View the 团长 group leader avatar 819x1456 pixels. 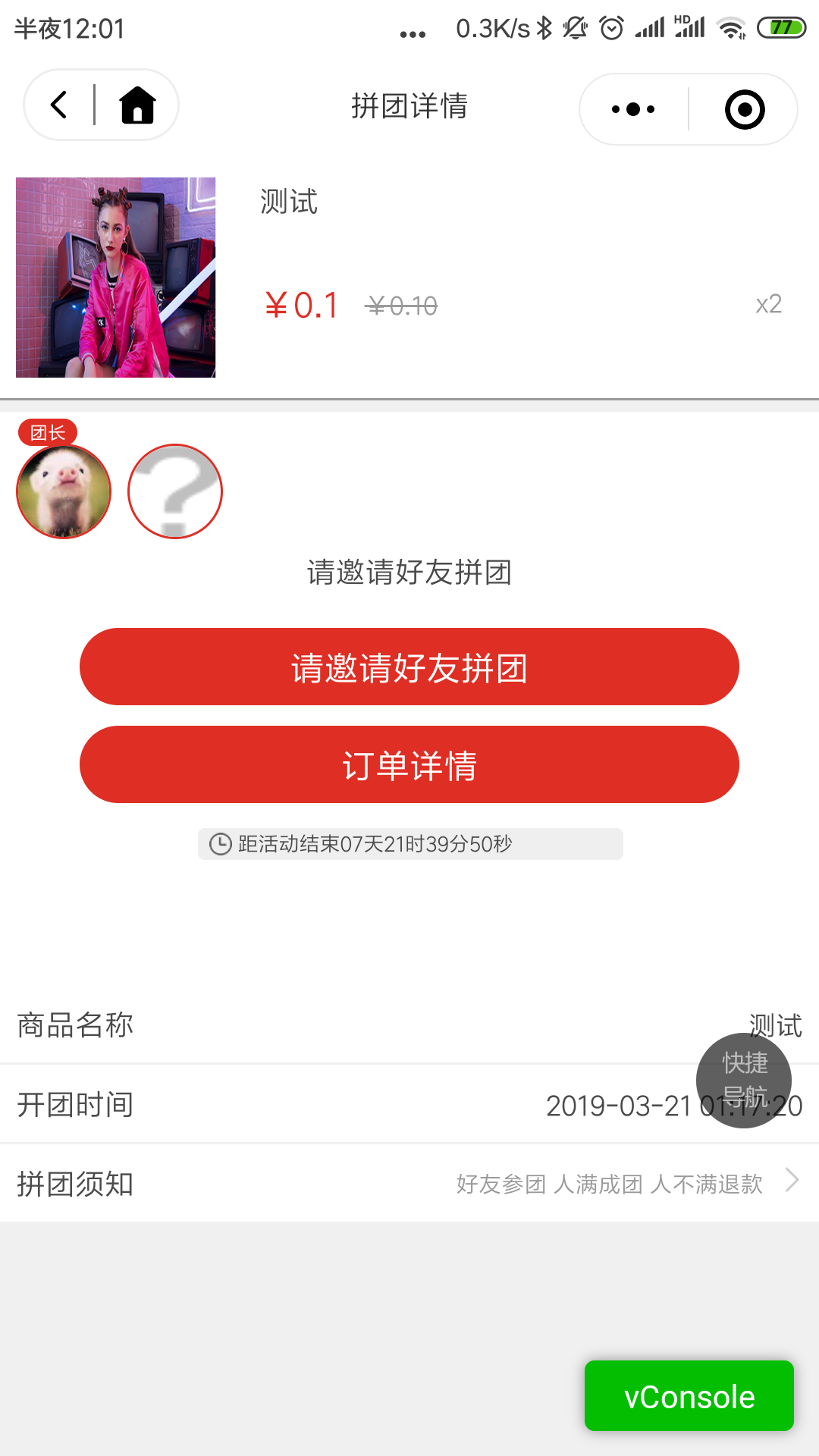[64, 491]
